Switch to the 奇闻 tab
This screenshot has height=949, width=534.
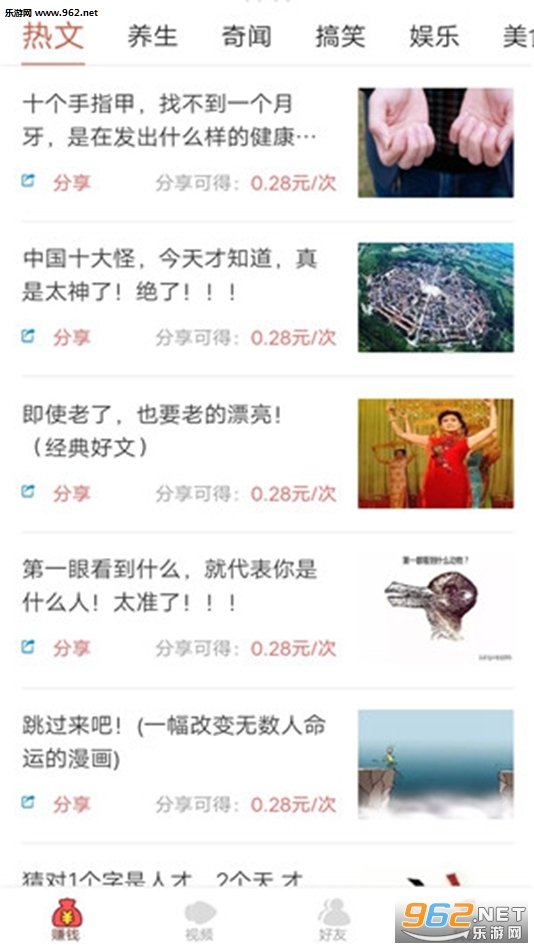(x=246, y=36)
